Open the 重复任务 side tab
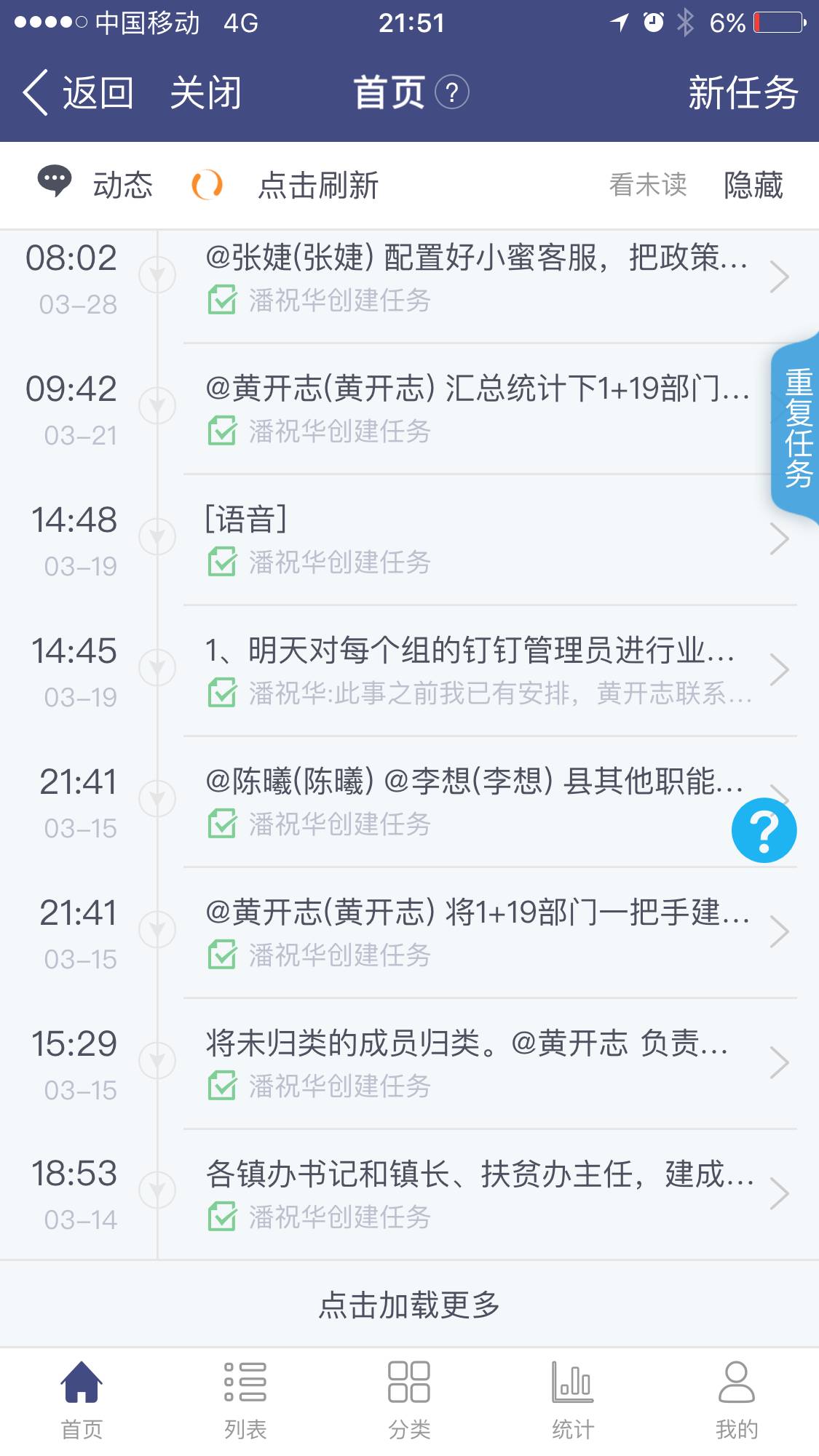819x1456 pixels. coord(796,427)
